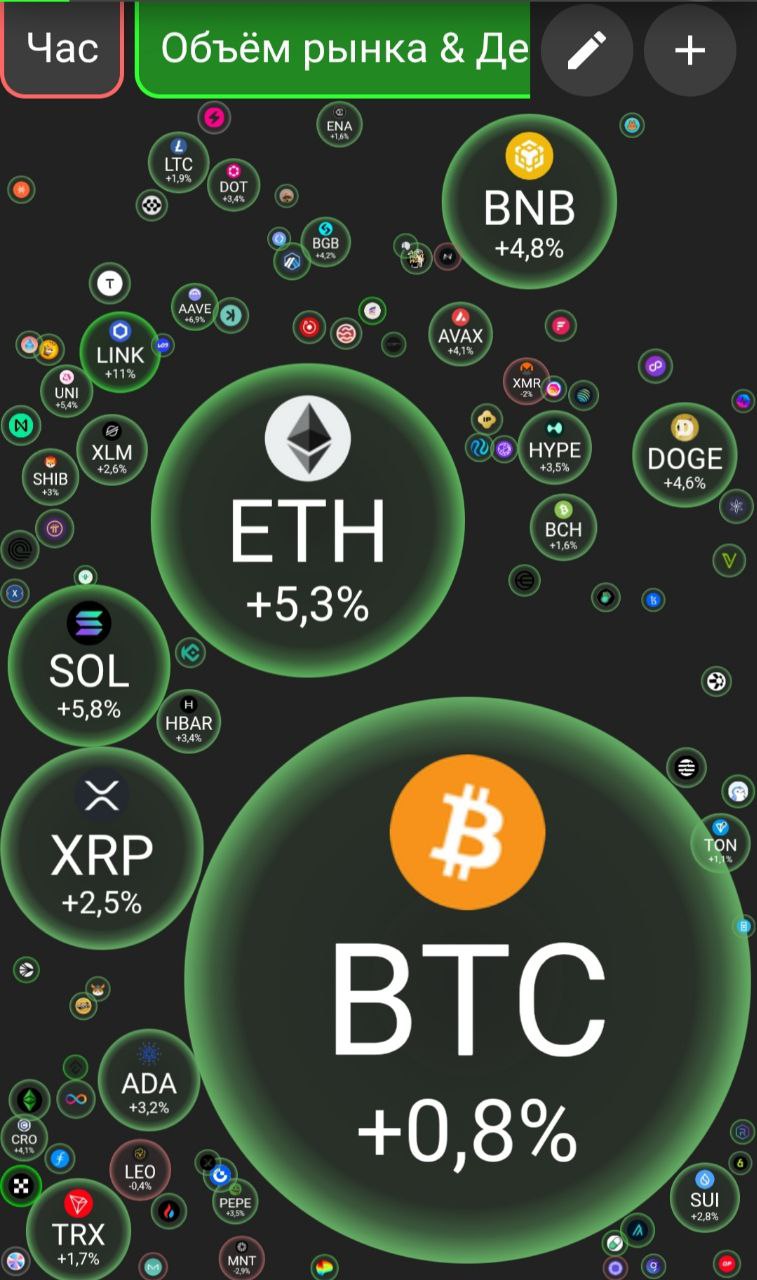Viewport: 757px width, 1280px height.
Task: Tap the BCH bubble
Action: (563, 526)
